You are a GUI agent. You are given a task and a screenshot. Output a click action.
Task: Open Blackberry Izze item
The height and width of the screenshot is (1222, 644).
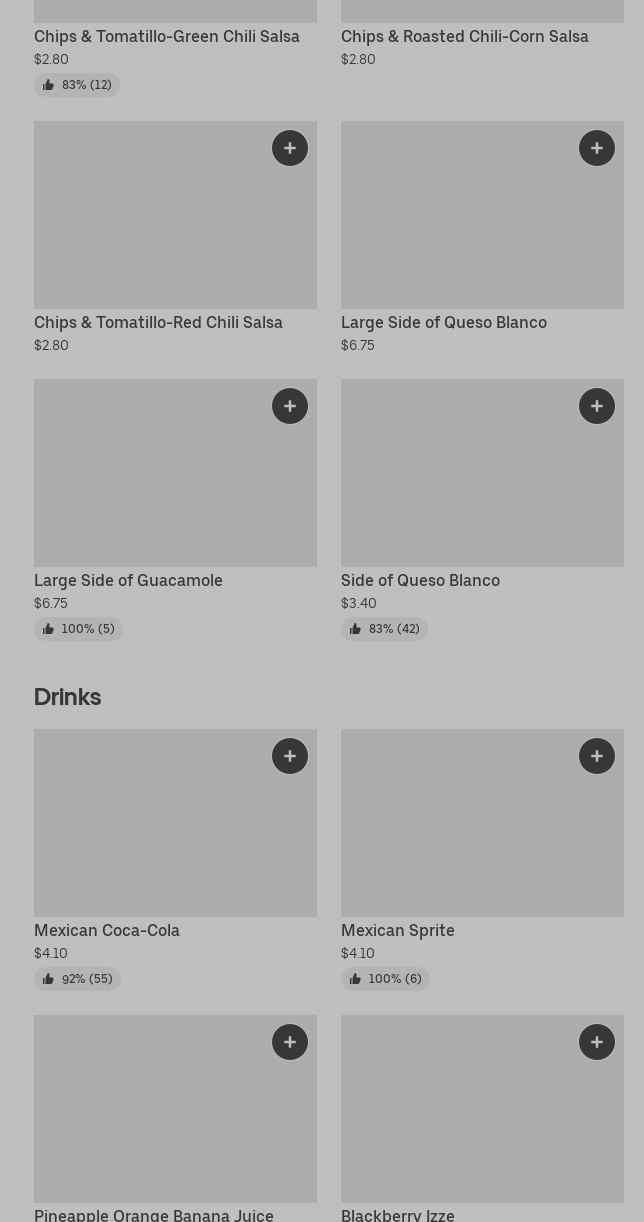tap(397, 1214)
